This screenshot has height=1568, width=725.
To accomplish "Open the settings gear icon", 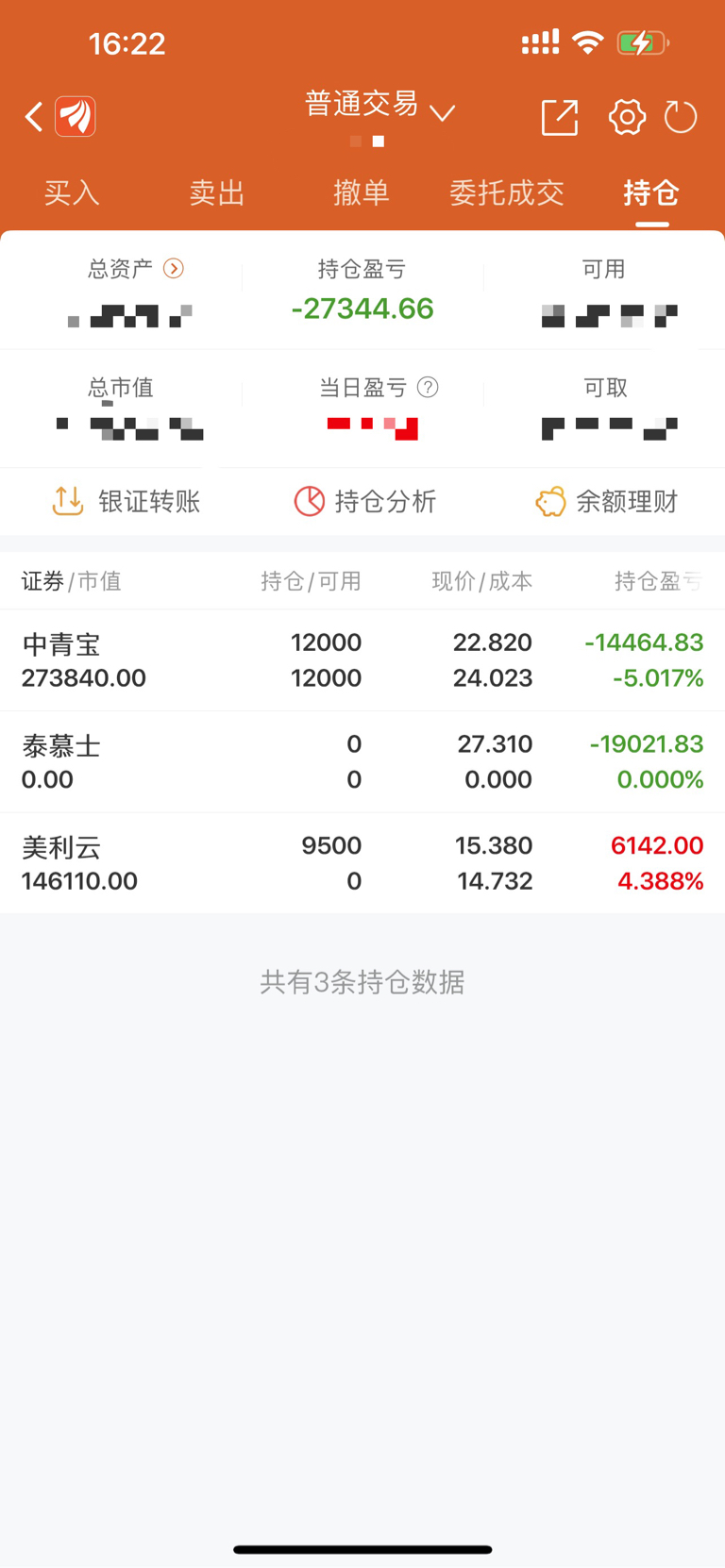I will [x=627, y=117].
